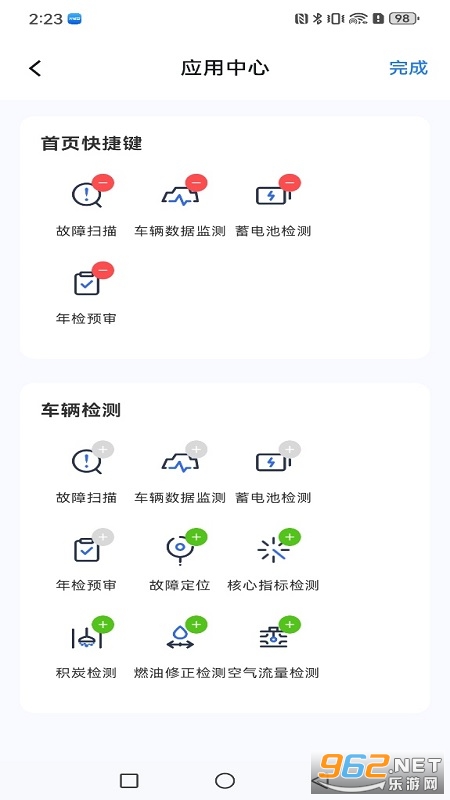Image resolution: width=450 pixels, height=800 pixels.
Task: Remove 车辆数据监测 from homepage shortcuts
Action: (x=196, y=183)
